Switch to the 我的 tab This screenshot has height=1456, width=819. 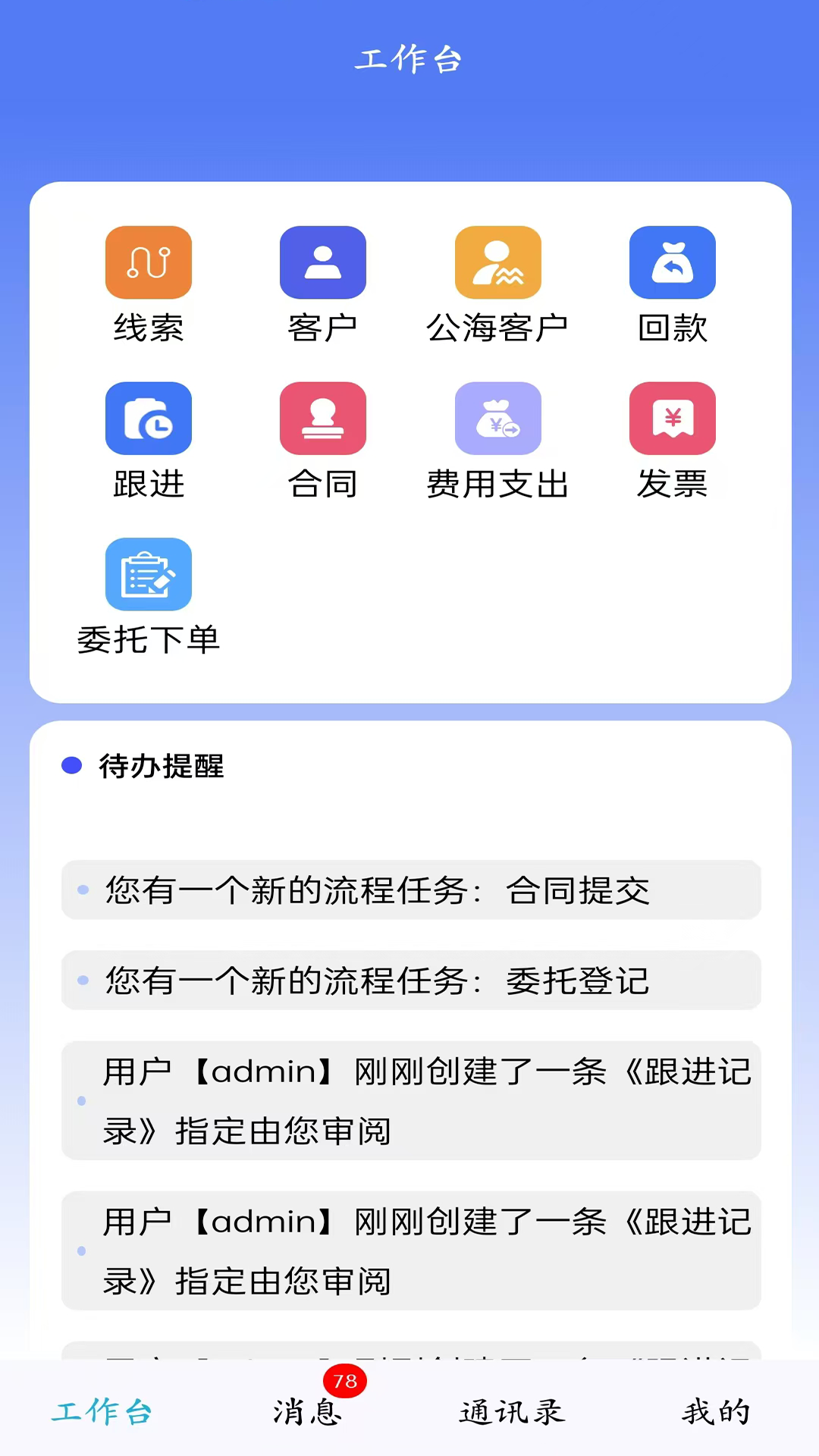715,1411
